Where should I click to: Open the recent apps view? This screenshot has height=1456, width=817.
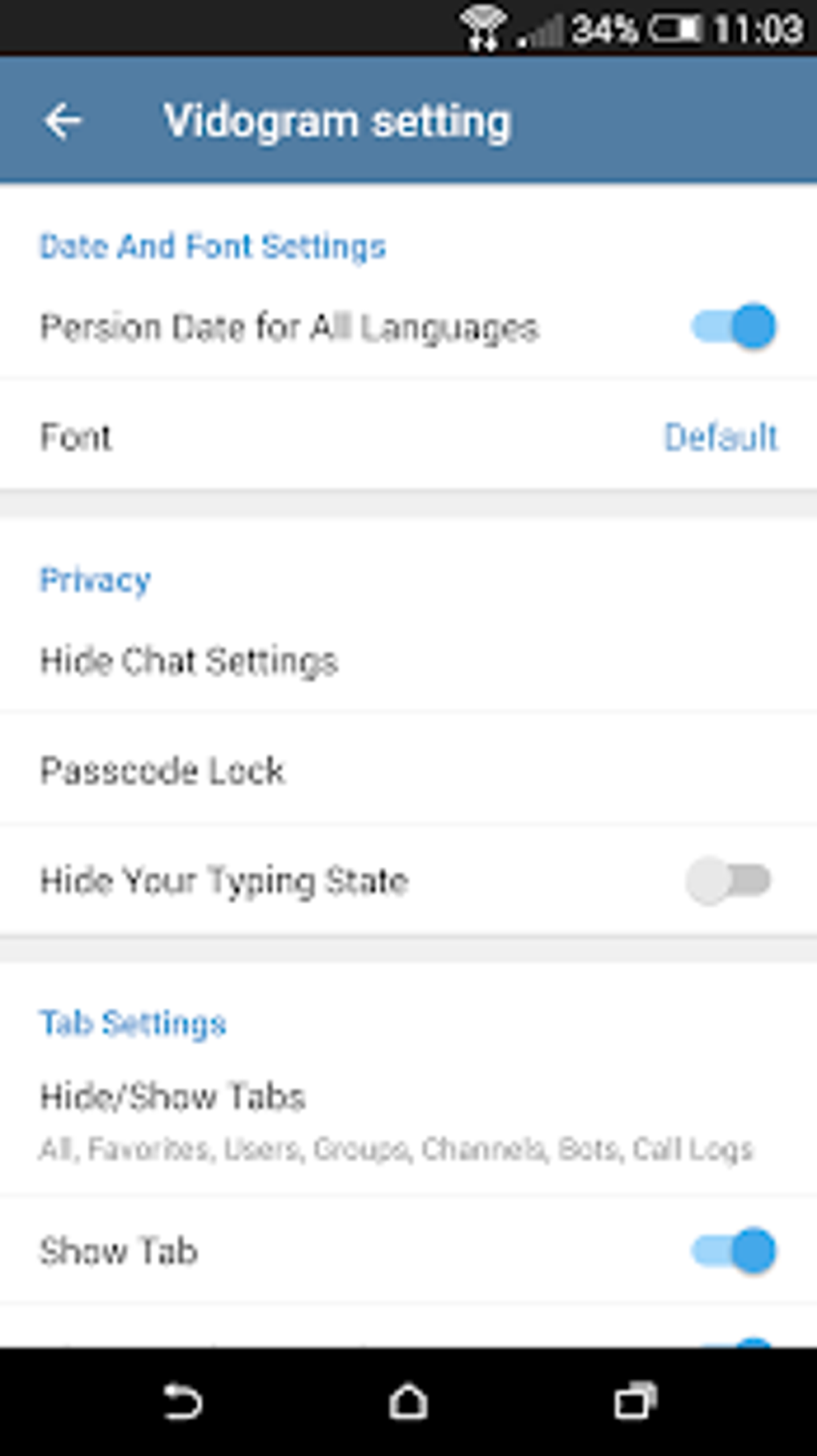[635, 1402]
